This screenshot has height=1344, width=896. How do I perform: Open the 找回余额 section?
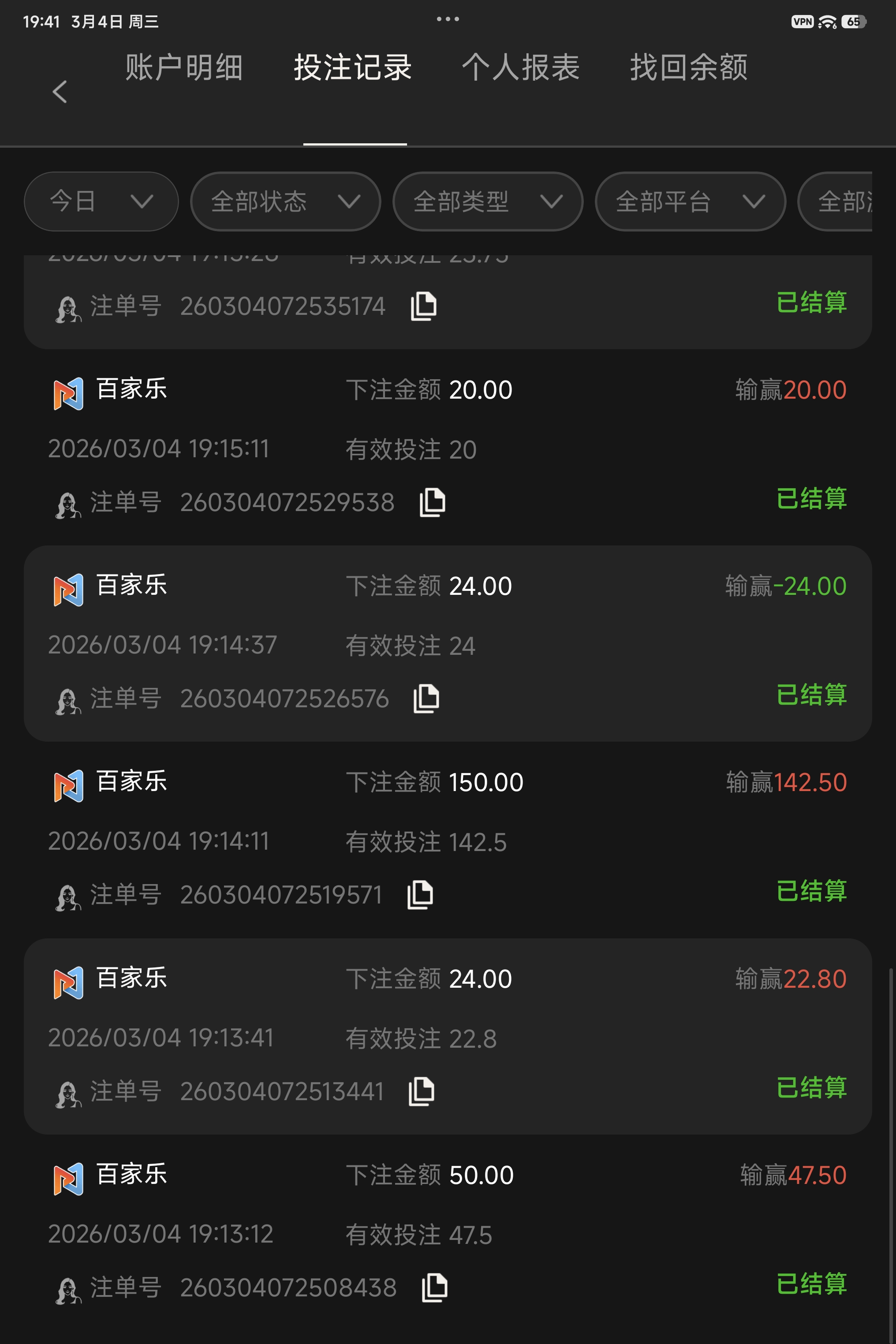pyautogui.click(x=689, y=67)
